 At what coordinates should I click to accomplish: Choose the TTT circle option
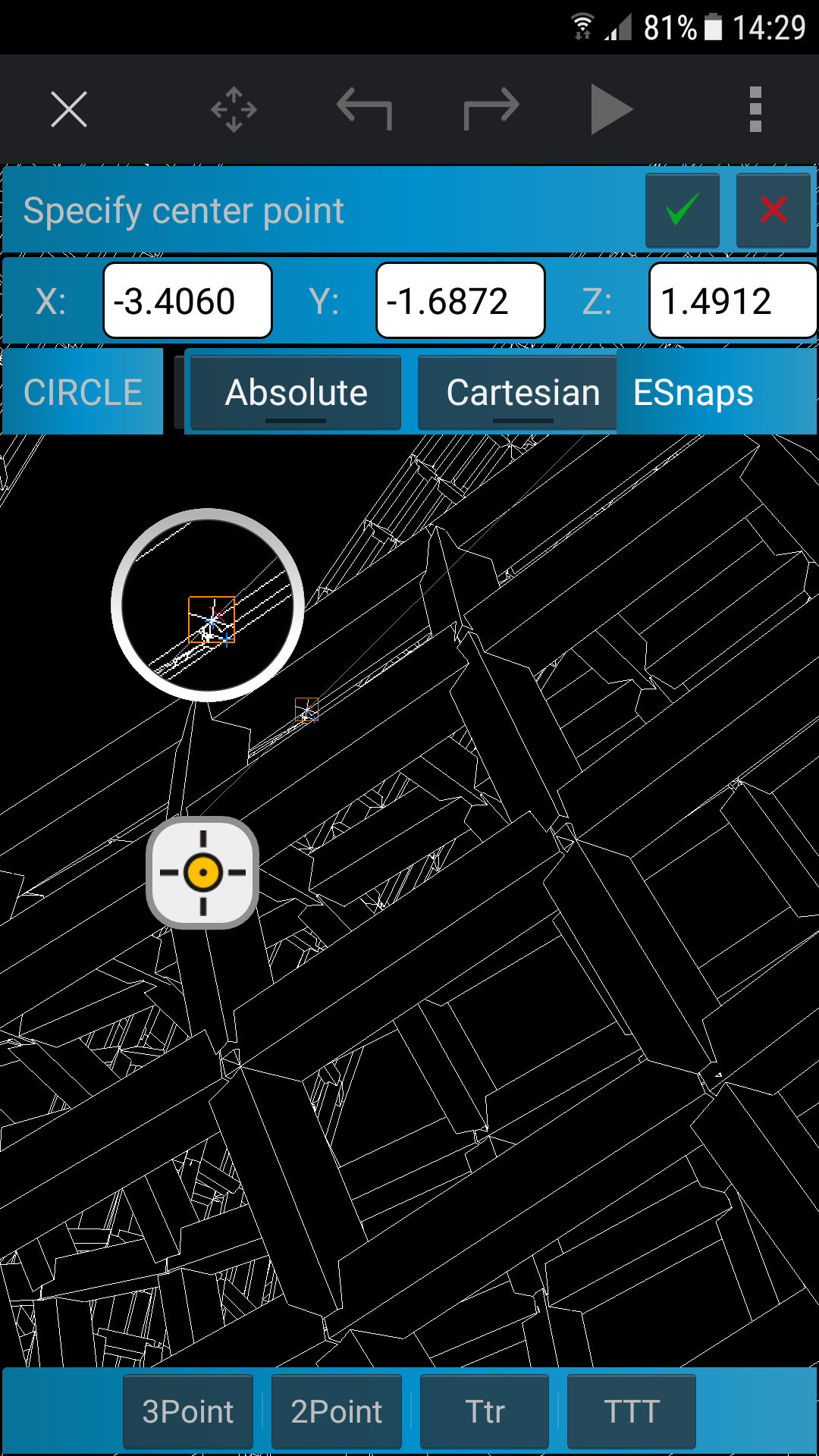(632, 1412)
